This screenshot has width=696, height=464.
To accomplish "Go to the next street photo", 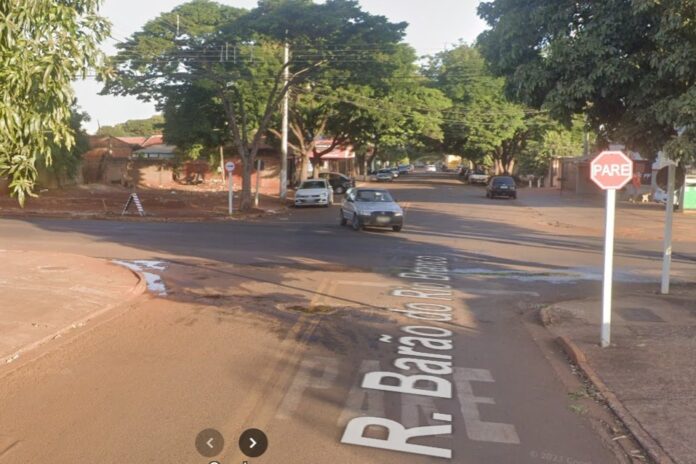I will tap(253, 442).
